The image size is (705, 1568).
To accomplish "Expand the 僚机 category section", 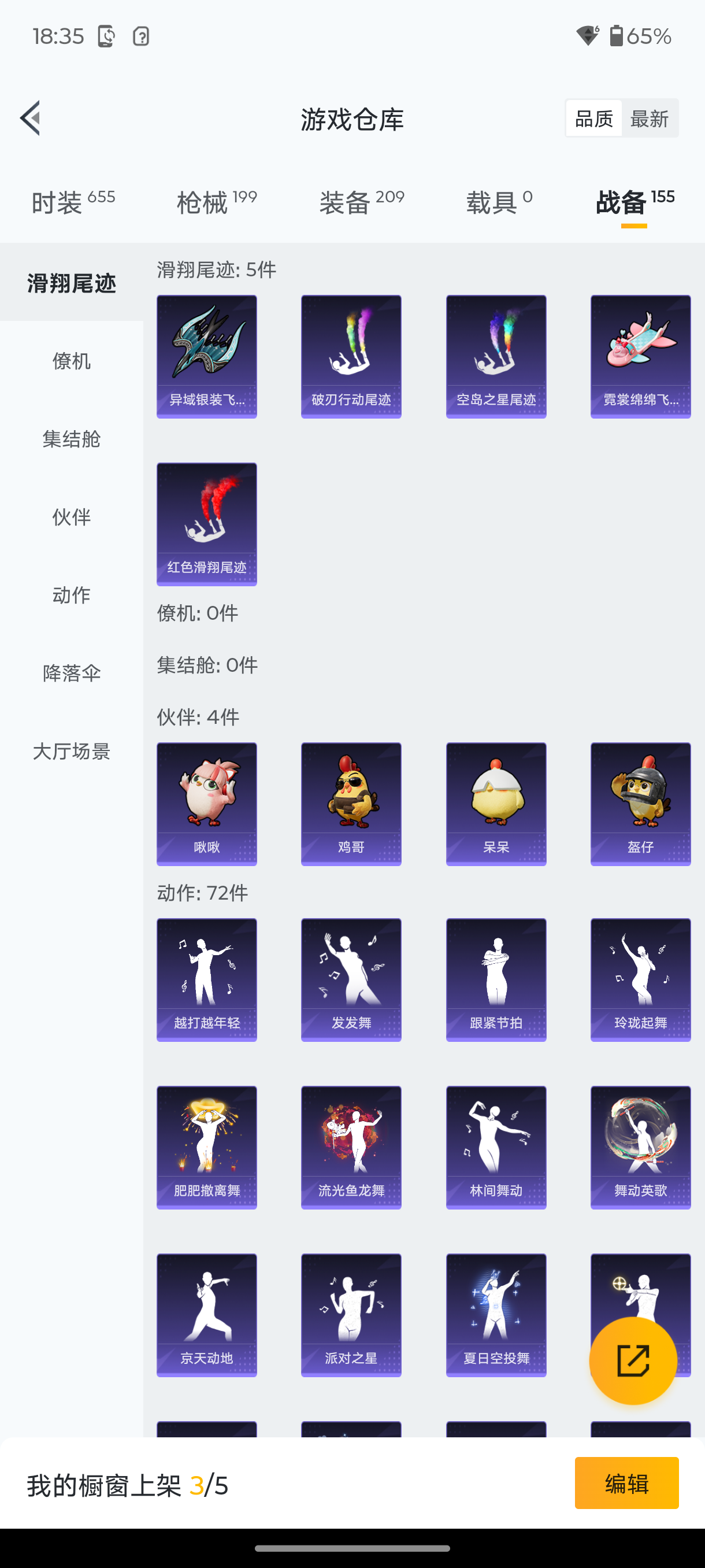I will pyautogui.click(x=71, y=361).
